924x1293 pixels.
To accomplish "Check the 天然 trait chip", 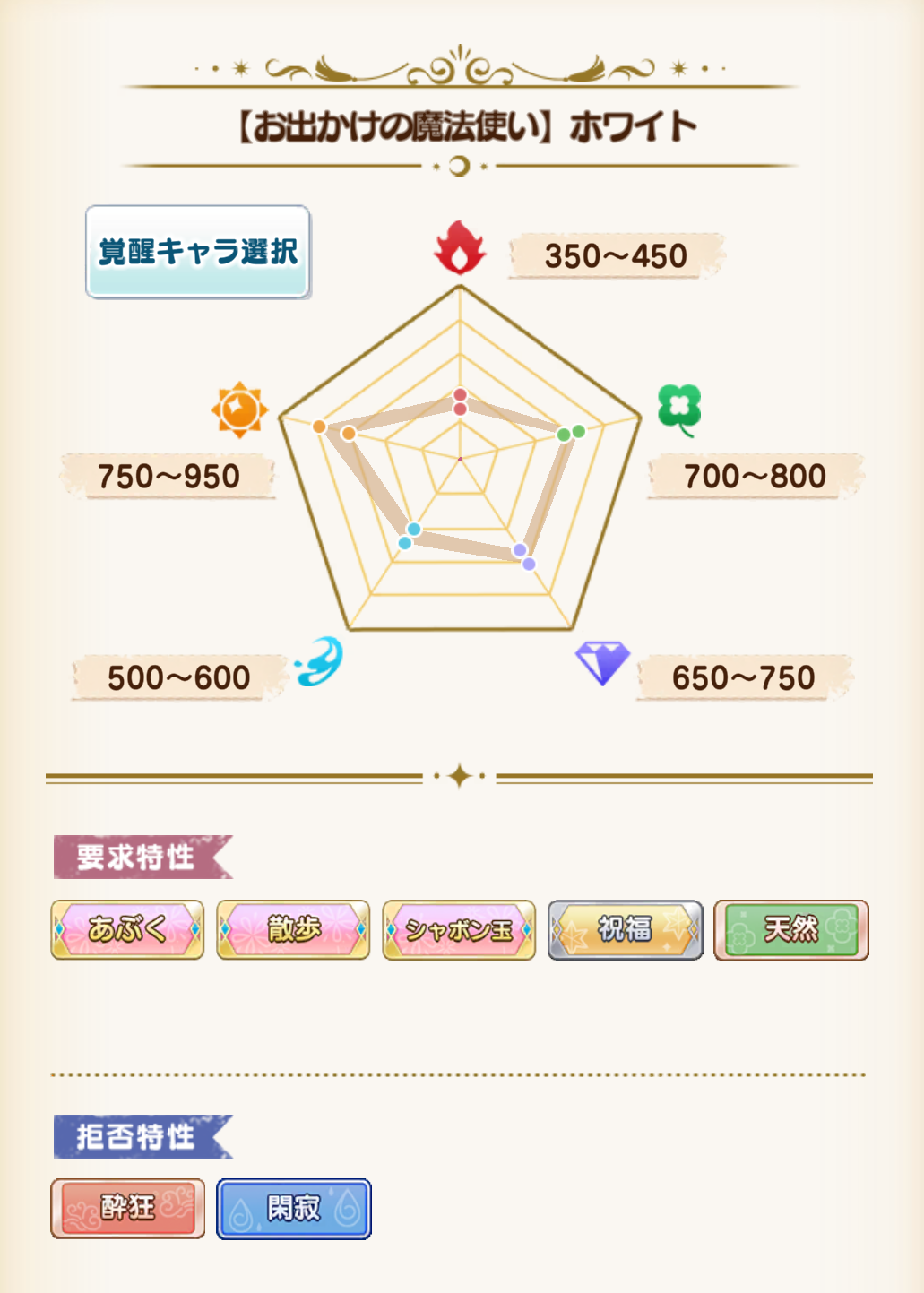I will (x=791, y=930).
